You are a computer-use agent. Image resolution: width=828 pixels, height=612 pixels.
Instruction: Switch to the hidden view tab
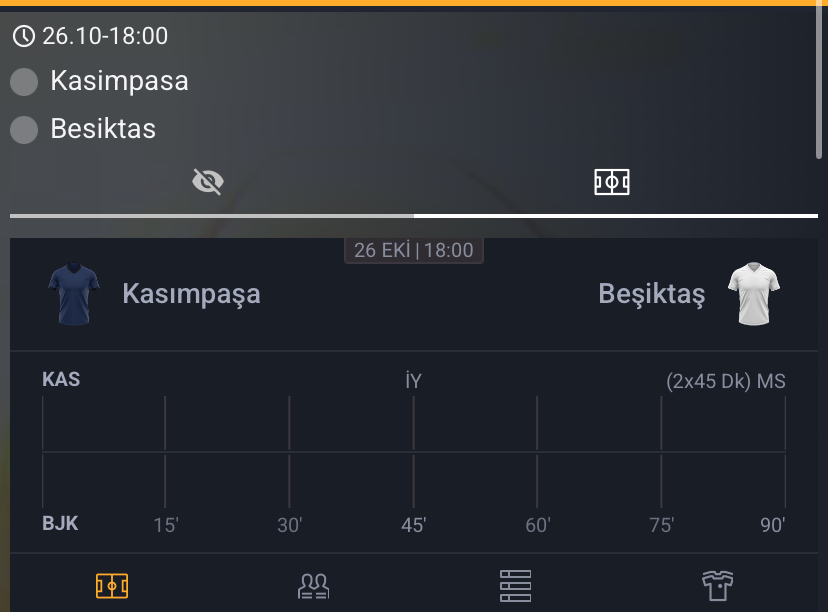click(x=207, y=182)
